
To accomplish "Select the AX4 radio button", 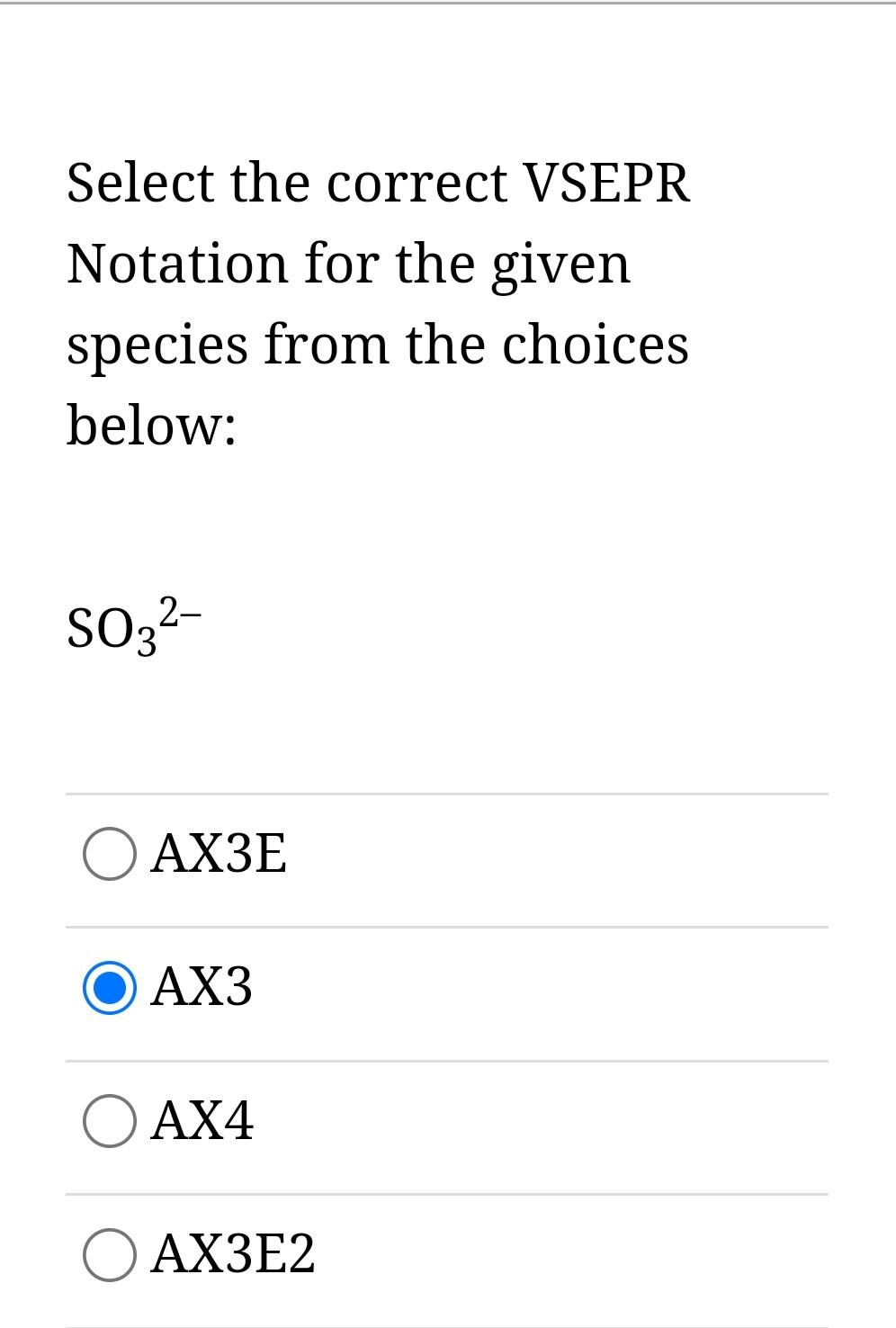I will tap(108, 1120).
